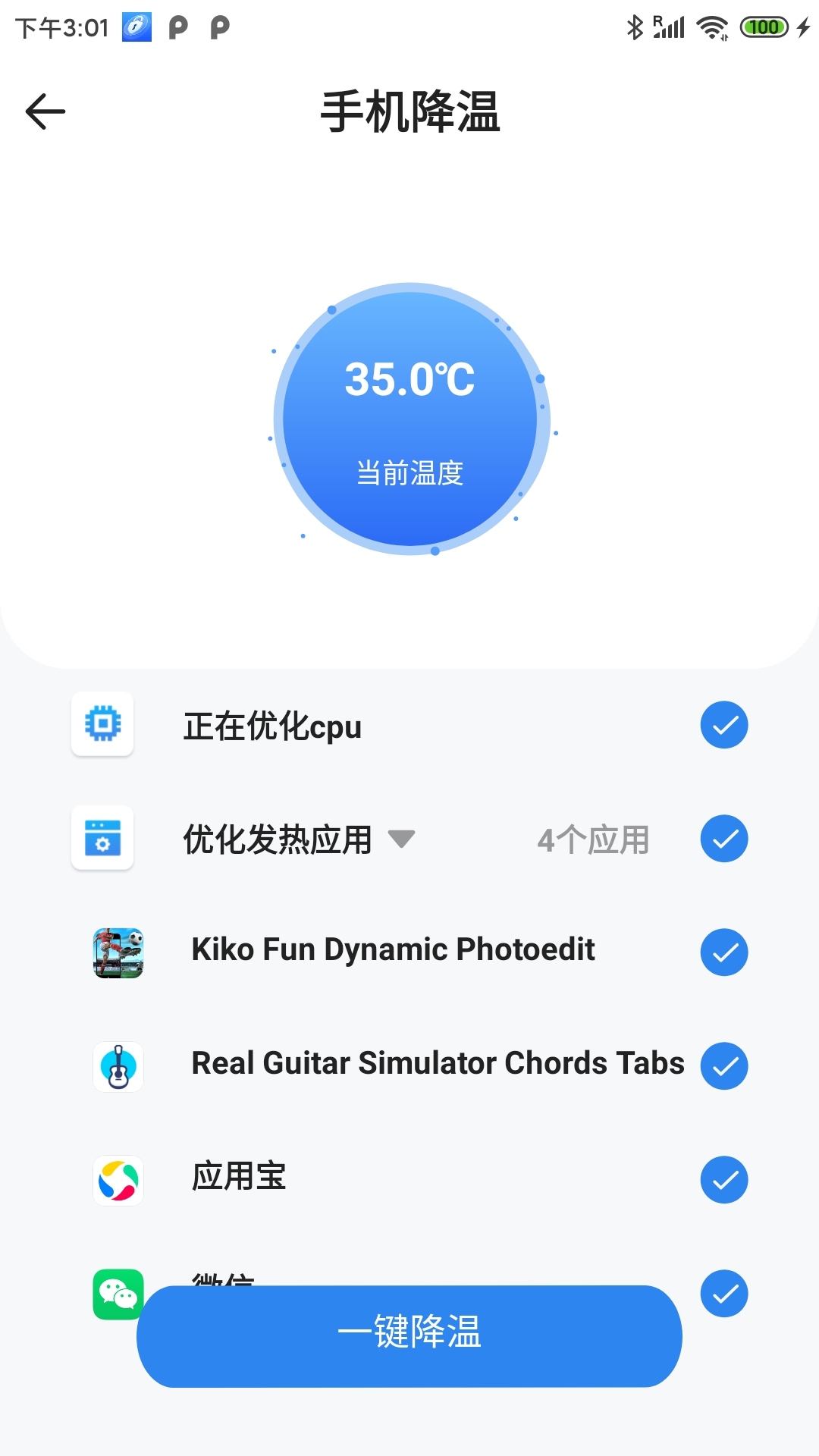Screen dimensions: 819x1456
Task: Go back from the 手机降温 screen
Action: pyautogui.click(x=45, y=112)
